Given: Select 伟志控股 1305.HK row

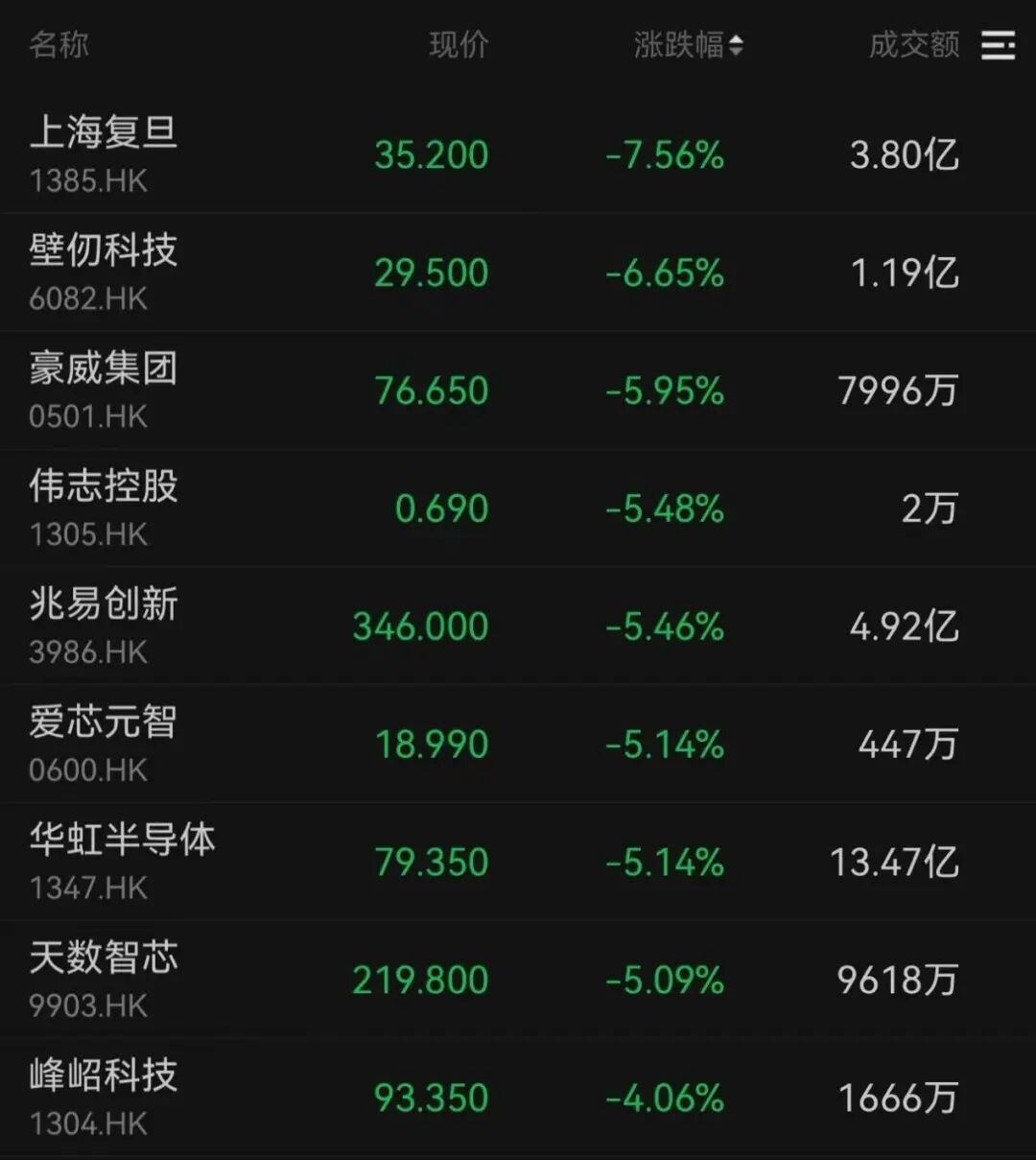Looking at the screenshot, I should point(104,508).
